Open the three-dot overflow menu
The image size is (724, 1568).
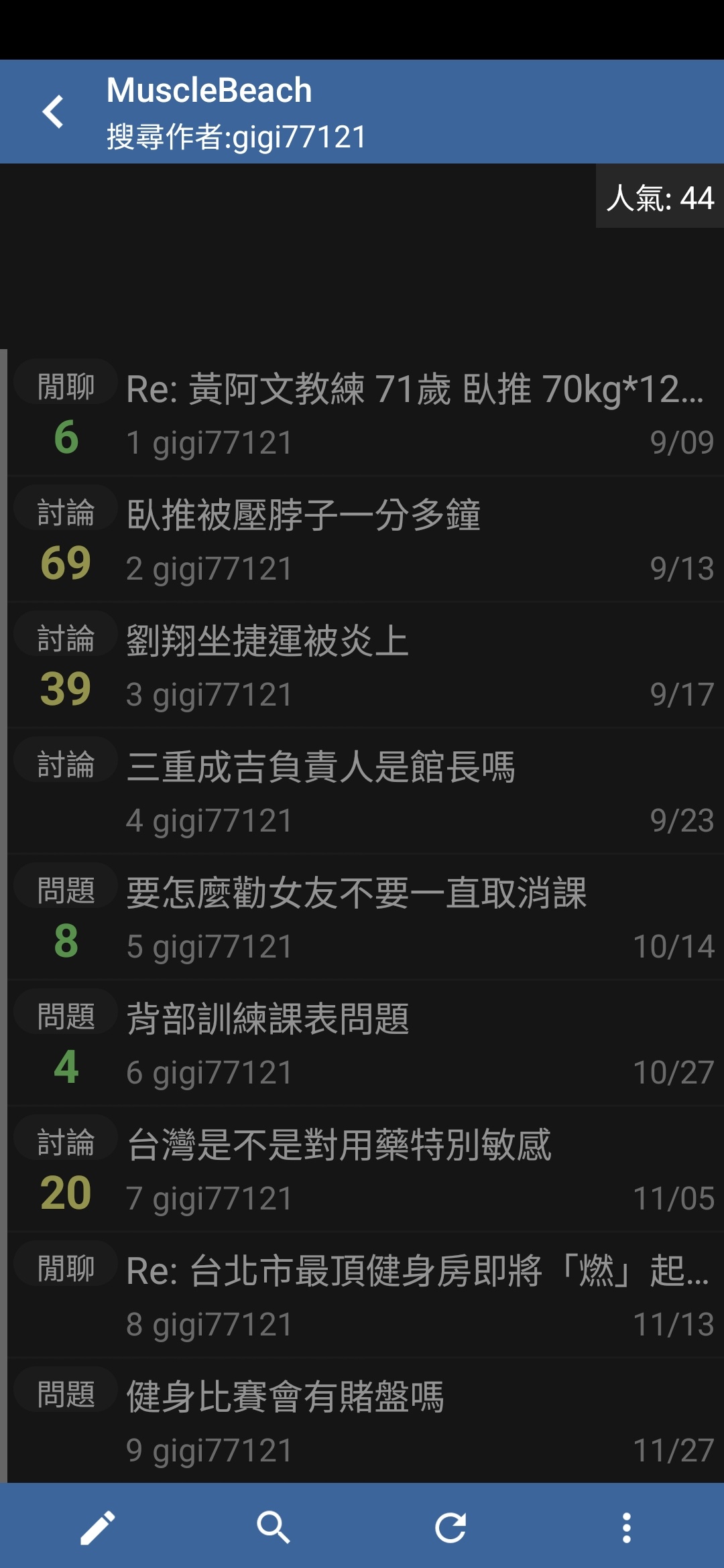pyautogui.click(x=626, y=1528)
